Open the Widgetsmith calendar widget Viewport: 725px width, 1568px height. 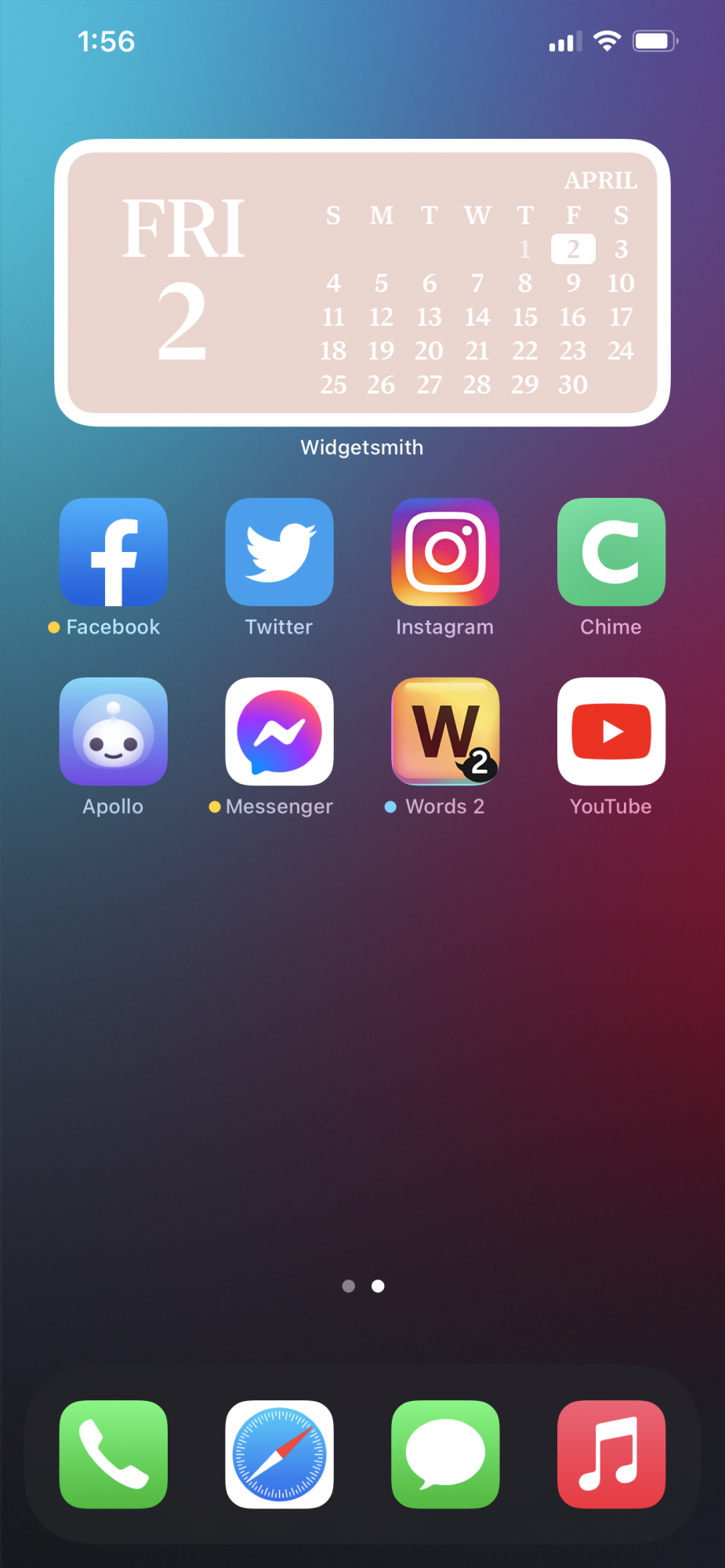tap(362, 283)
